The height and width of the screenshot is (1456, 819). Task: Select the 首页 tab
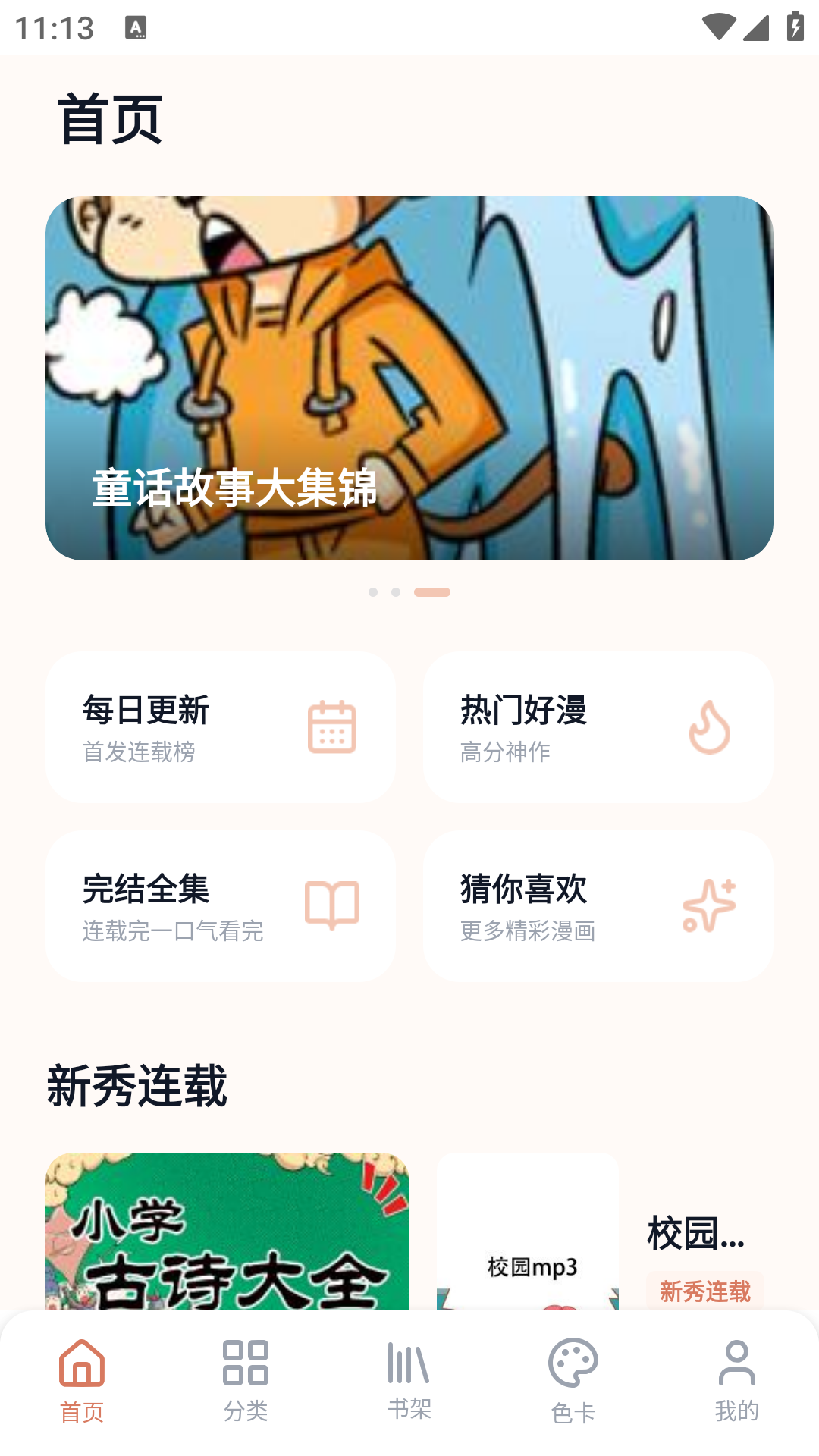[x=82, y=1380]
